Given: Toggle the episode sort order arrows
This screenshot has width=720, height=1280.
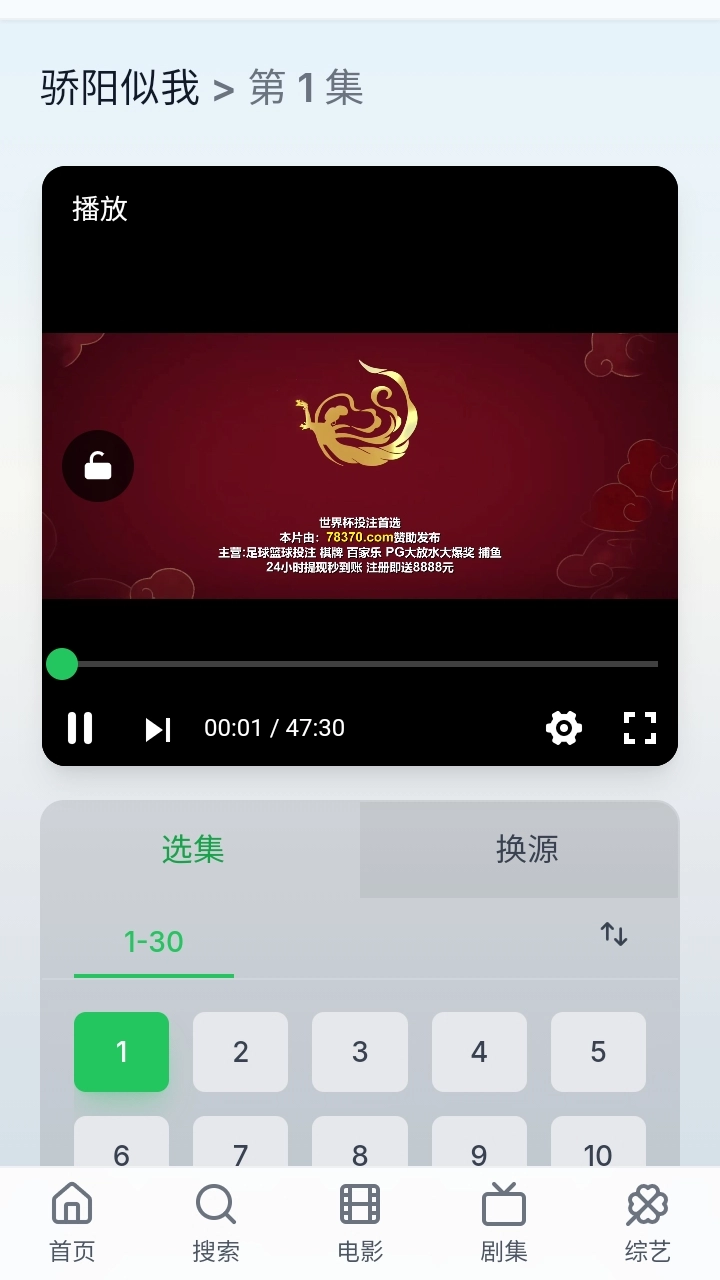Looking at the screenshot, I should [614, 933].
